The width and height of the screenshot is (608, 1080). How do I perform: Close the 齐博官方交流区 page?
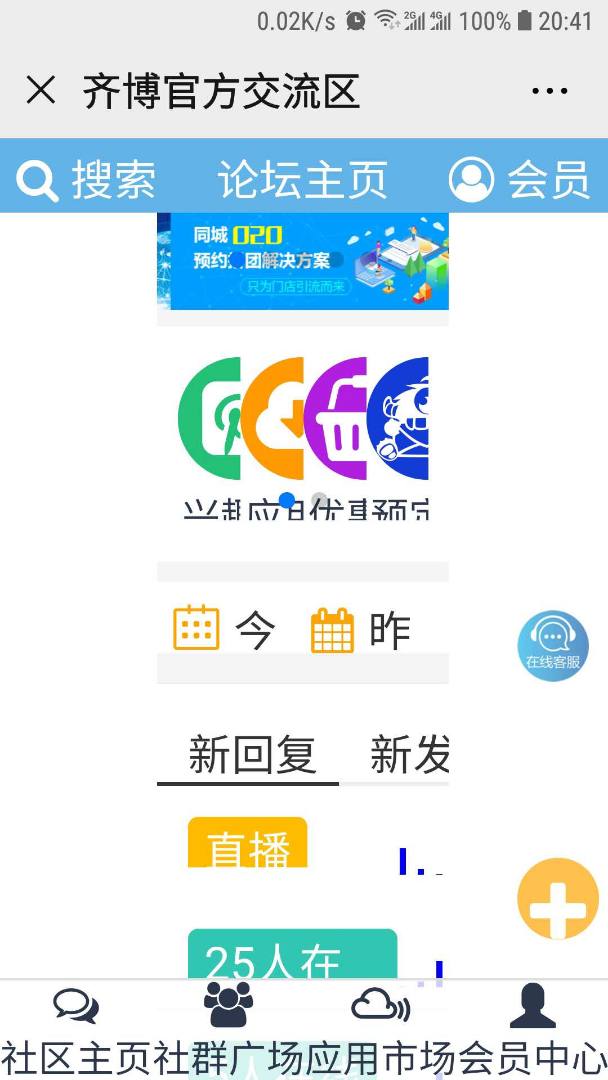click(x=41, y=91)
